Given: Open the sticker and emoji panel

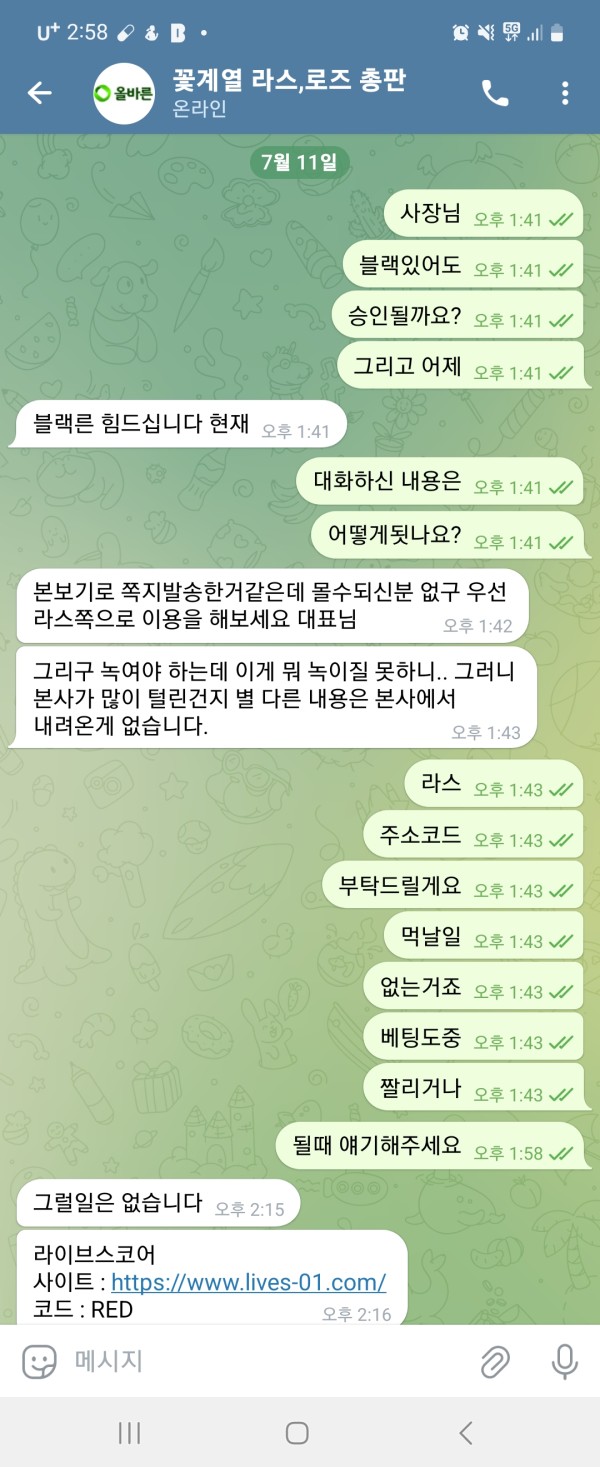Looking at the screenshot, I should 39,1361.
